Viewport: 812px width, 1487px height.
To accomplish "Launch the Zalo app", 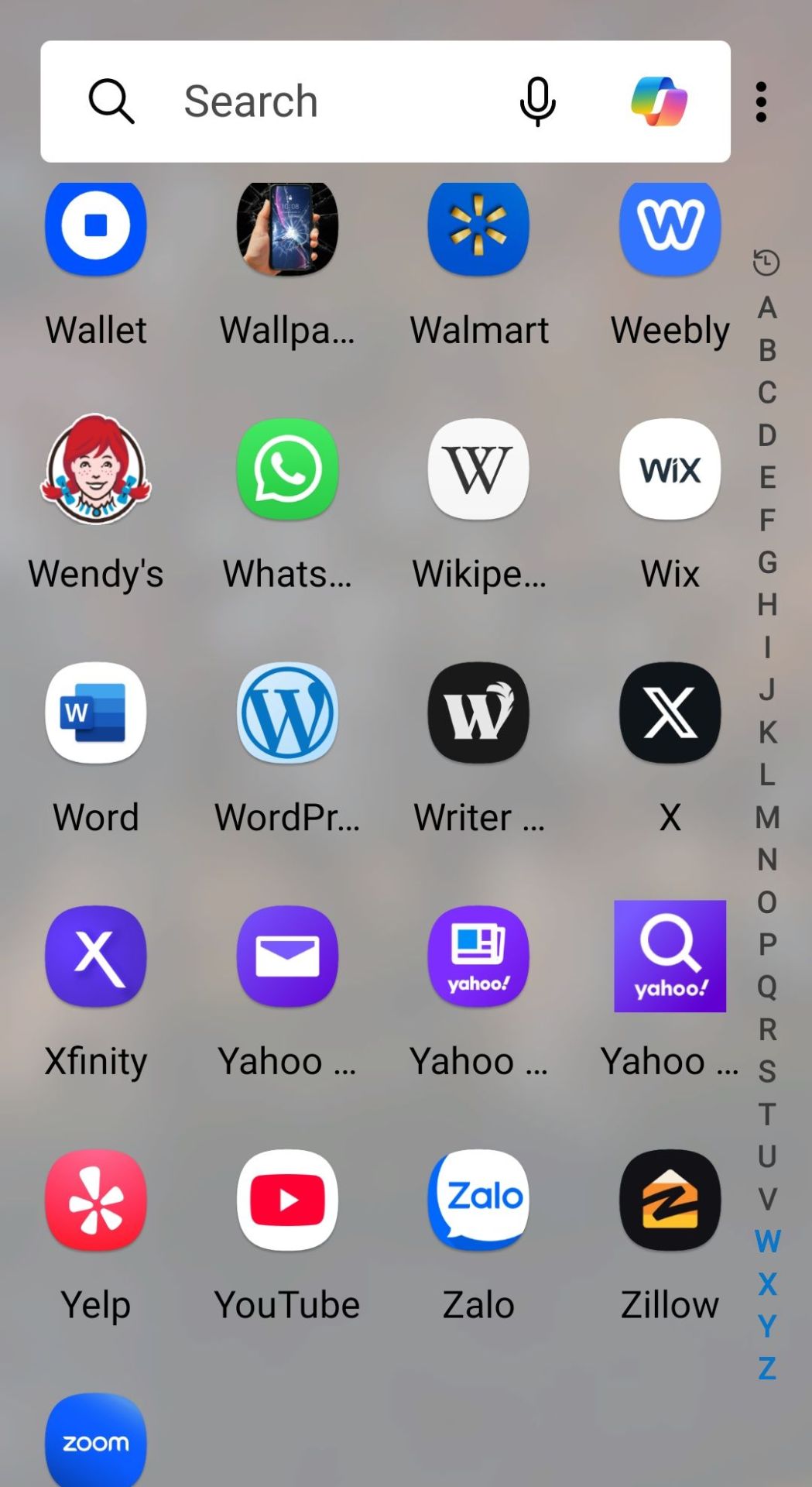I will [478, 1200].
